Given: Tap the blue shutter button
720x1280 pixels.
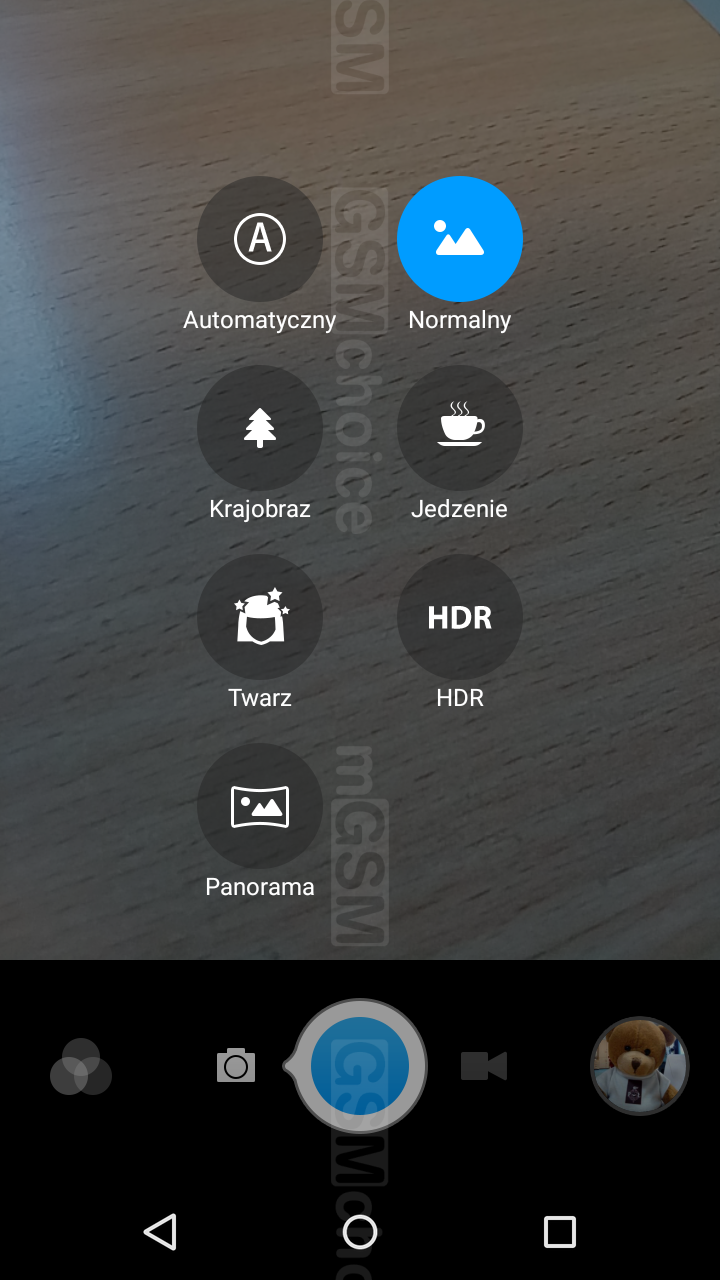Looking at the screenshot, I should [360, 1066].
